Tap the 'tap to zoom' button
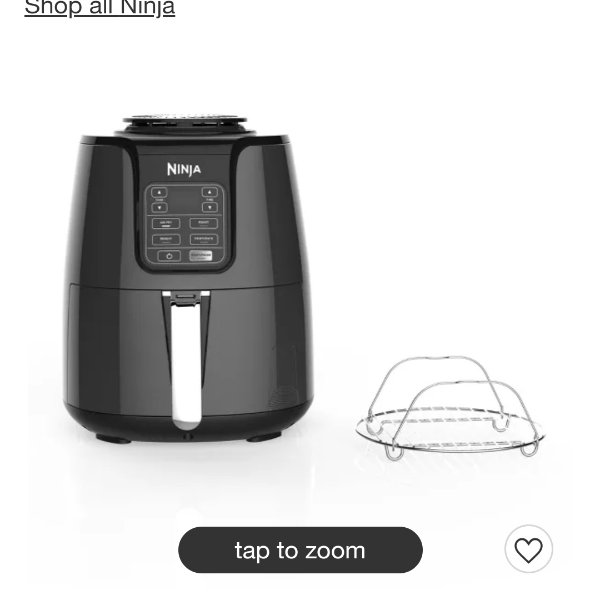 click(300, 550)
